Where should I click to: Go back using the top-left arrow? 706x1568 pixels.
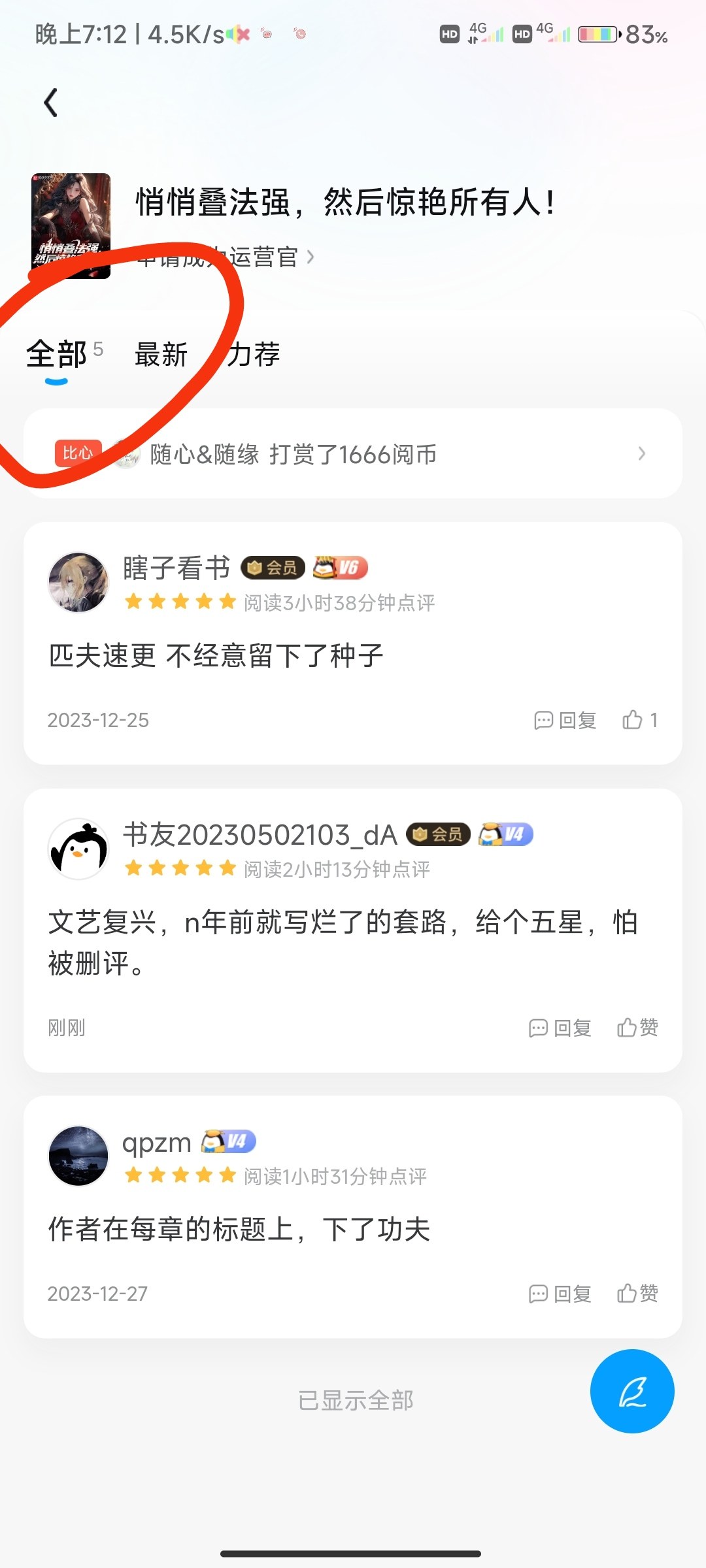click(x=51, y=103)
